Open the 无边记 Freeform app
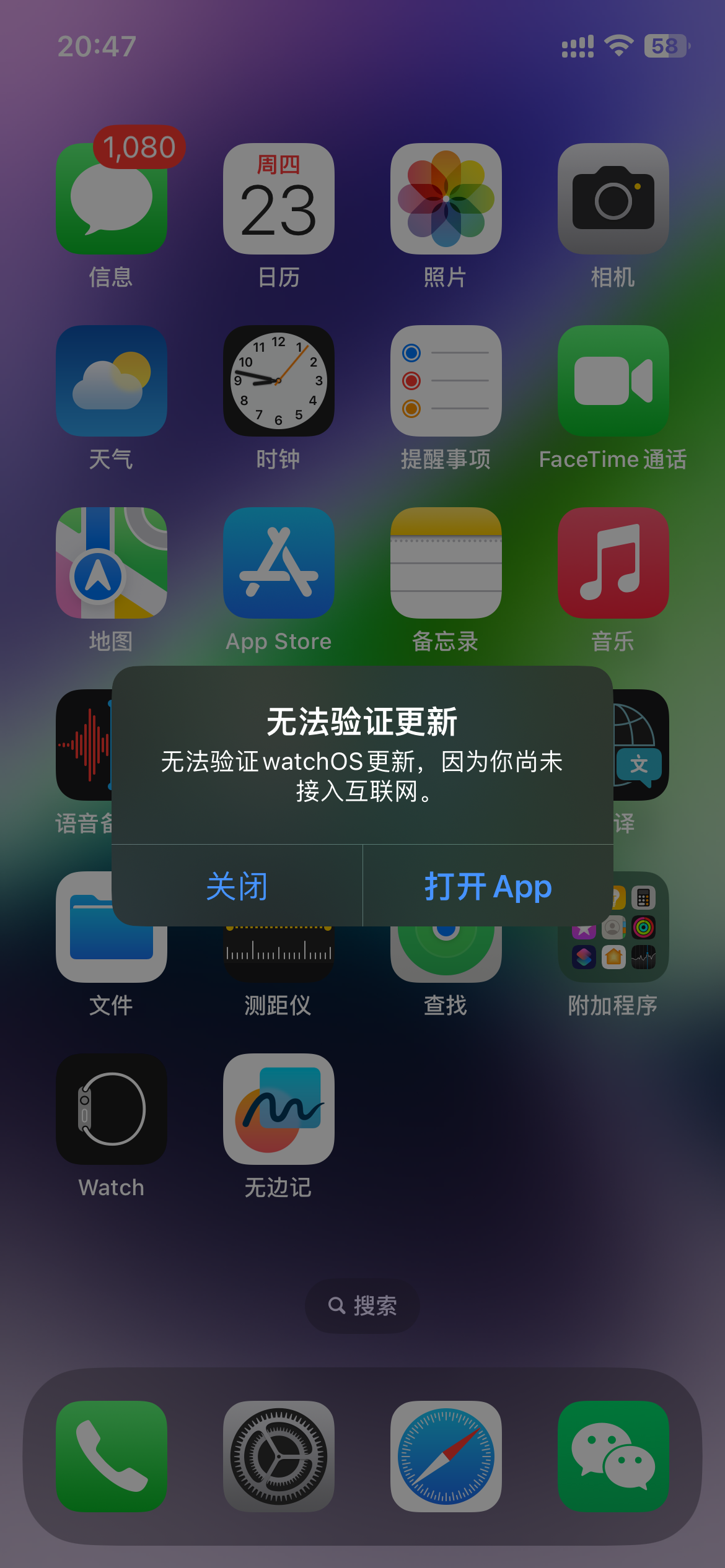This screenshot has width=725, height=1568. pyautogui.click(x=279, y=1109)
